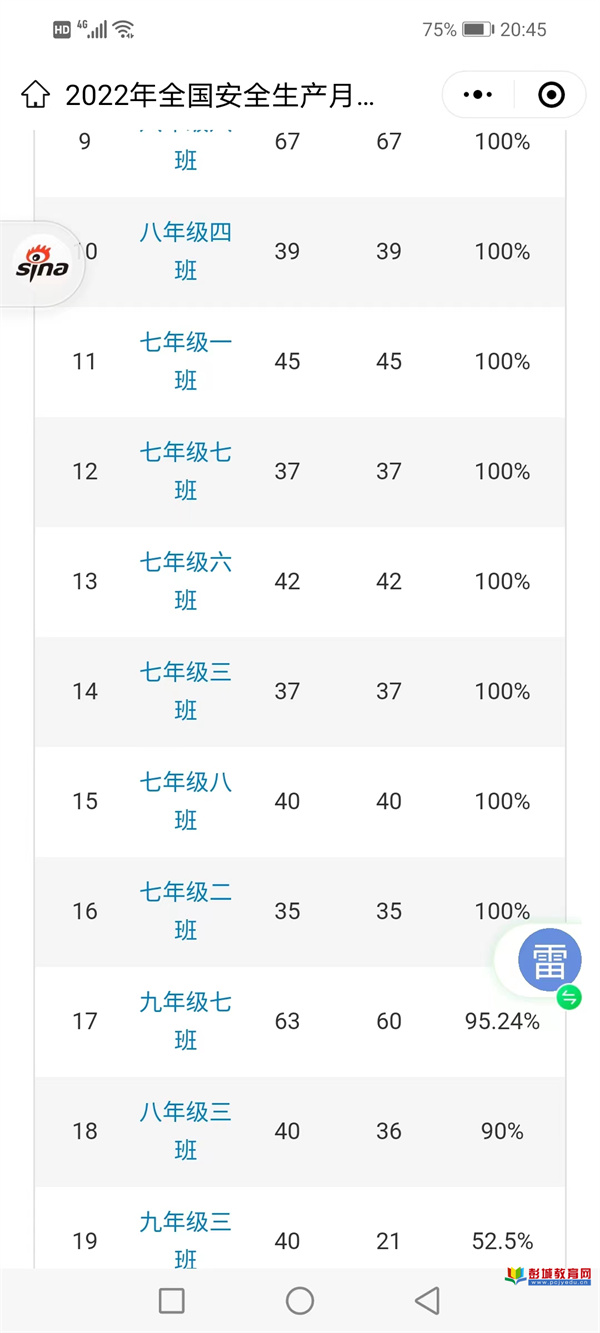
Task: Check the 九年级七班 class link
Action: [186, 1021]
